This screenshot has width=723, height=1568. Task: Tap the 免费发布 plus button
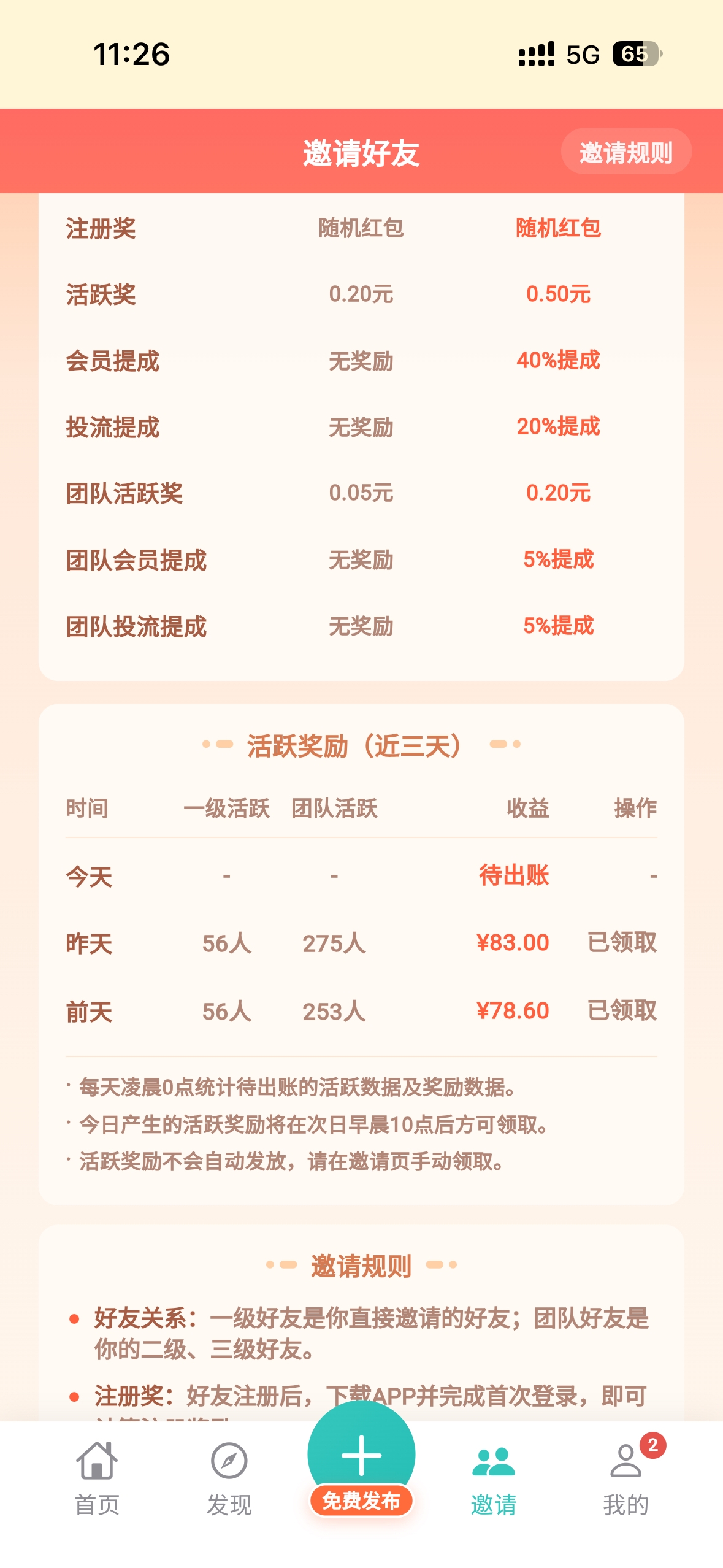(x=361, y=1460)
